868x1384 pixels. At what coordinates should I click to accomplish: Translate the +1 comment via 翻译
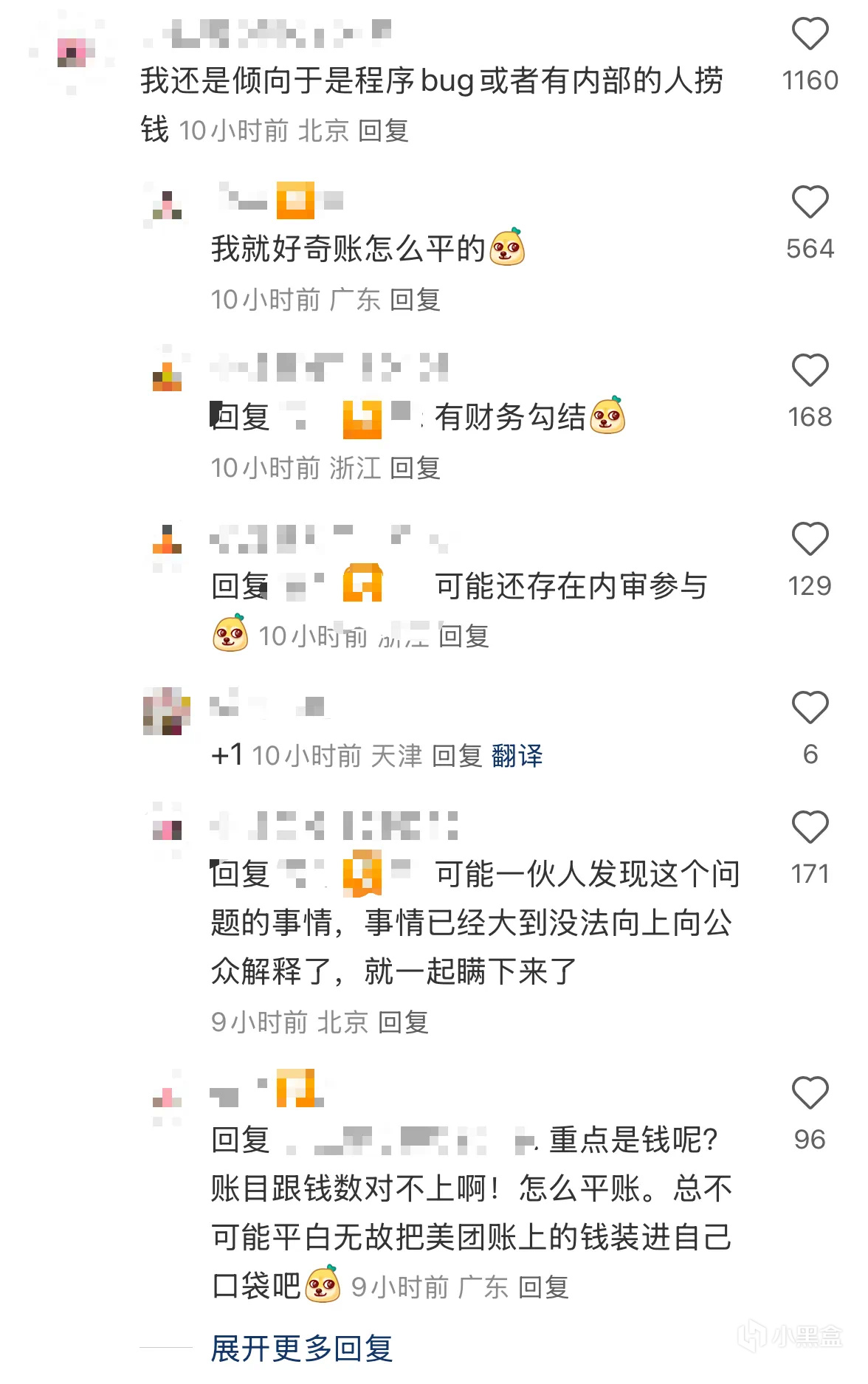pyautogui.click(x=517, y=756)
